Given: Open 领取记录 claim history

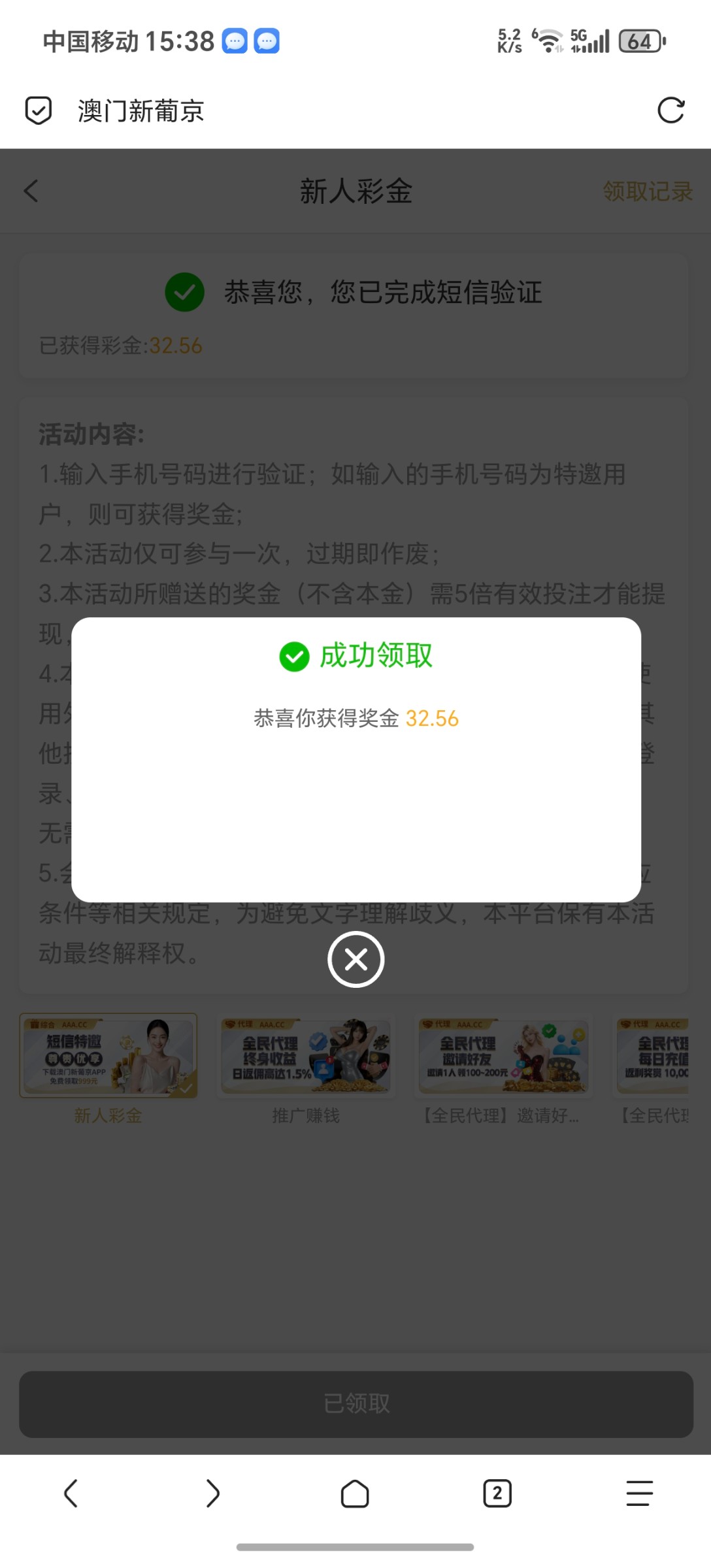Looking at the screenshot, I should [647, 191].
